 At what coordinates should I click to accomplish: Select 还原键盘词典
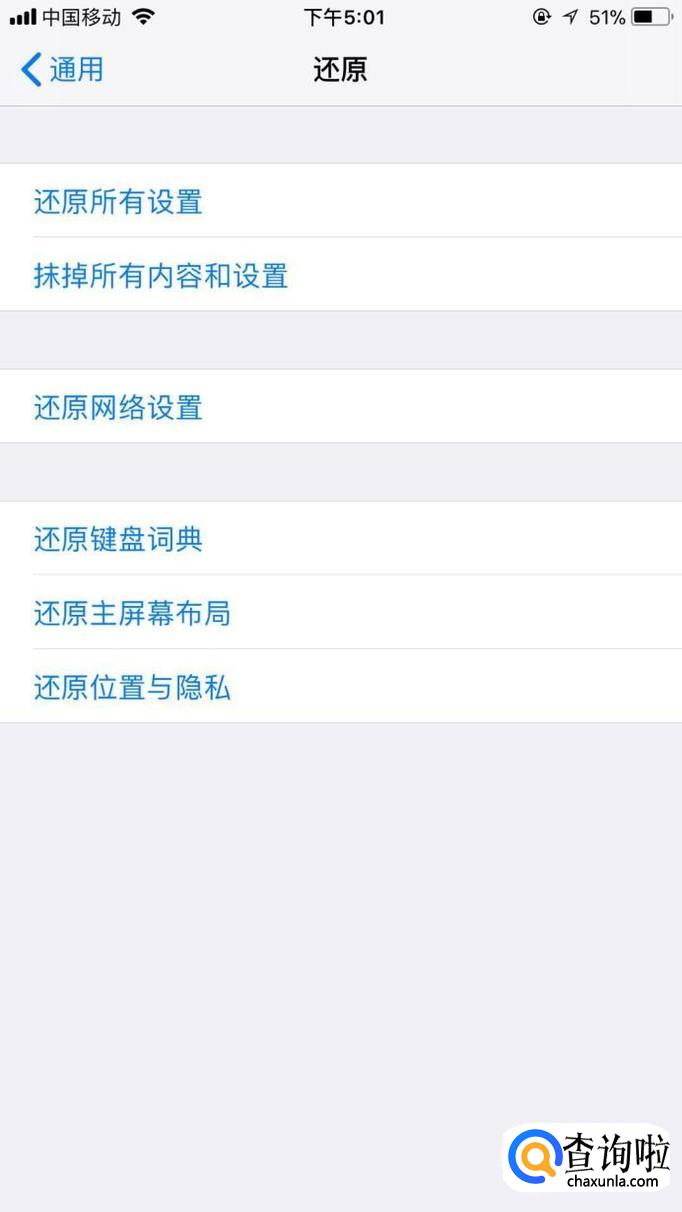[x=118, y=539]
